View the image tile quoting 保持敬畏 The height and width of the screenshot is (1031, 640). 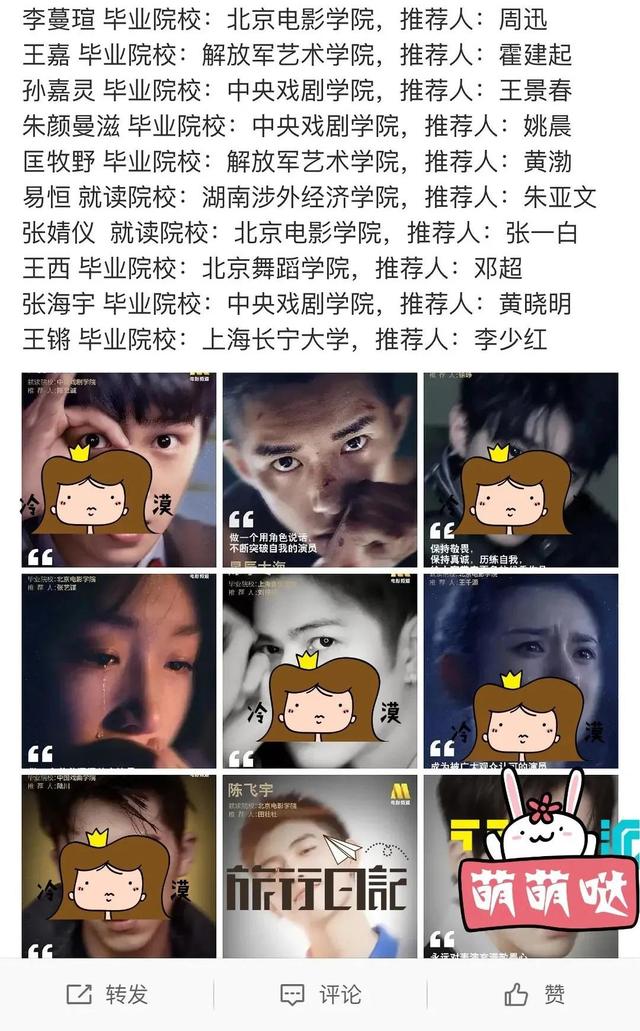pyautogui.click(x=520, y=470)
